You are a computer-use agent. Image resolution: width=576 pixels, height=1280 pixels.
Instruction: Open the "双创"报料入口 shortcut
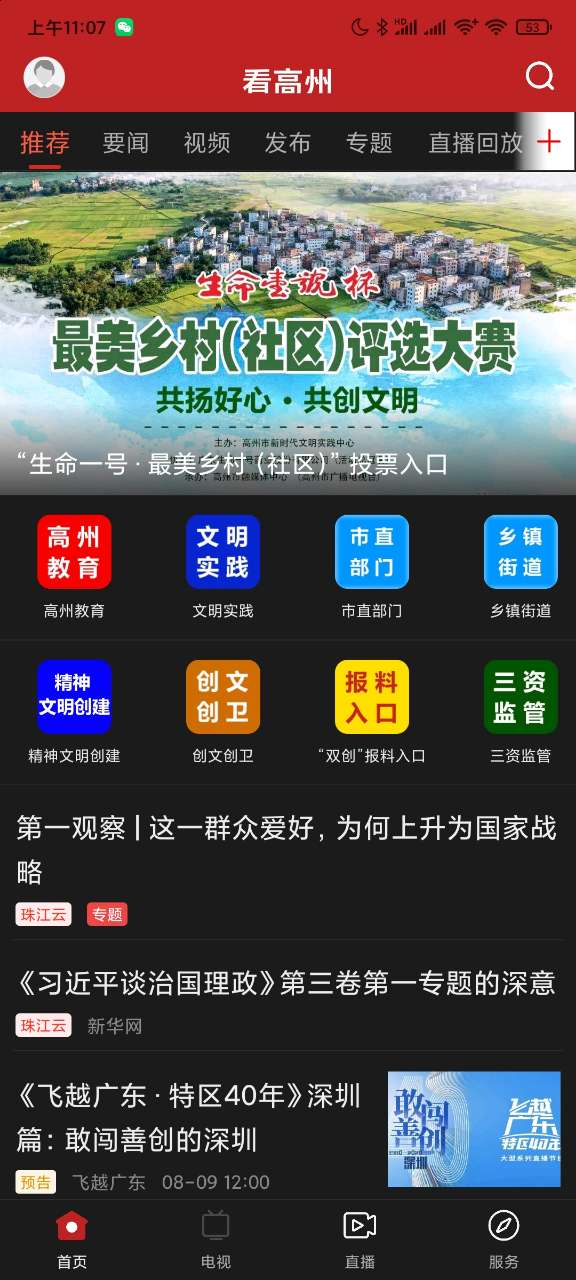pos(372,712)
